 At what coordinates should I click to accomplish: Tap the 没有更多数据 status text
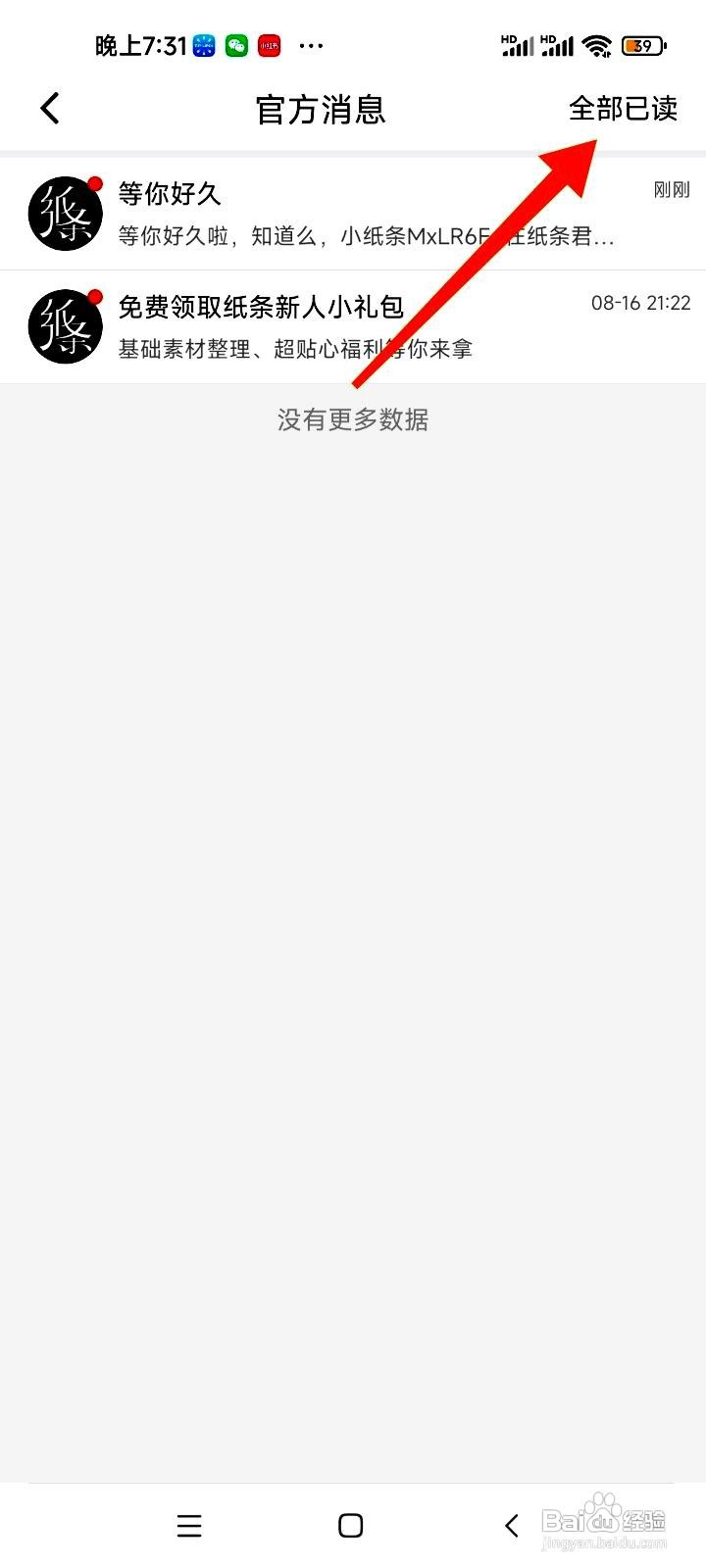pos(352,419)
